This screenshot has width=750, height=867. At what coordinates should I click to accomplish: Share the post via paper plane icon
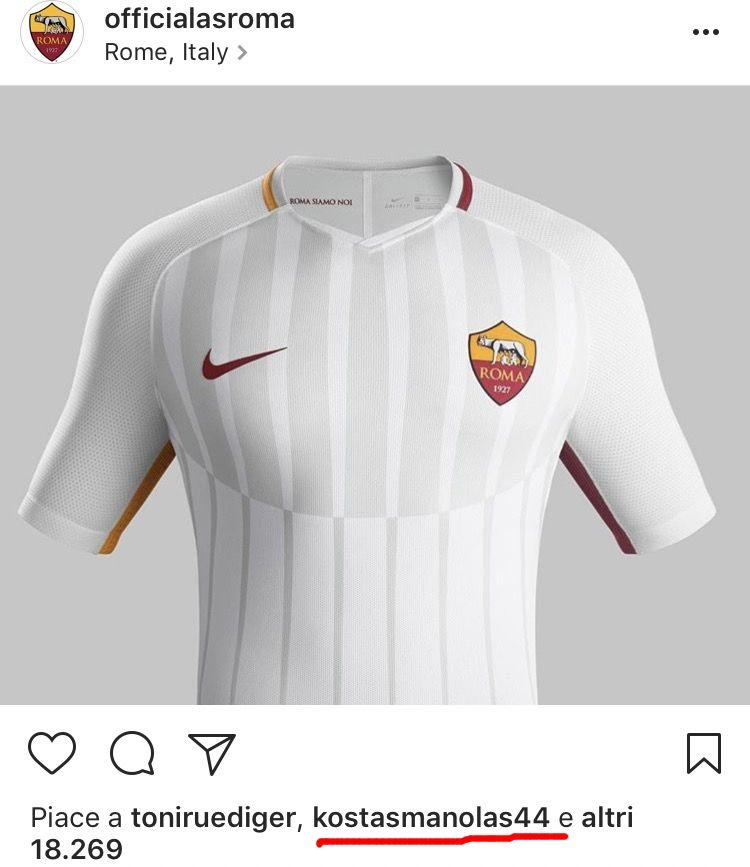tap(211, 754)
